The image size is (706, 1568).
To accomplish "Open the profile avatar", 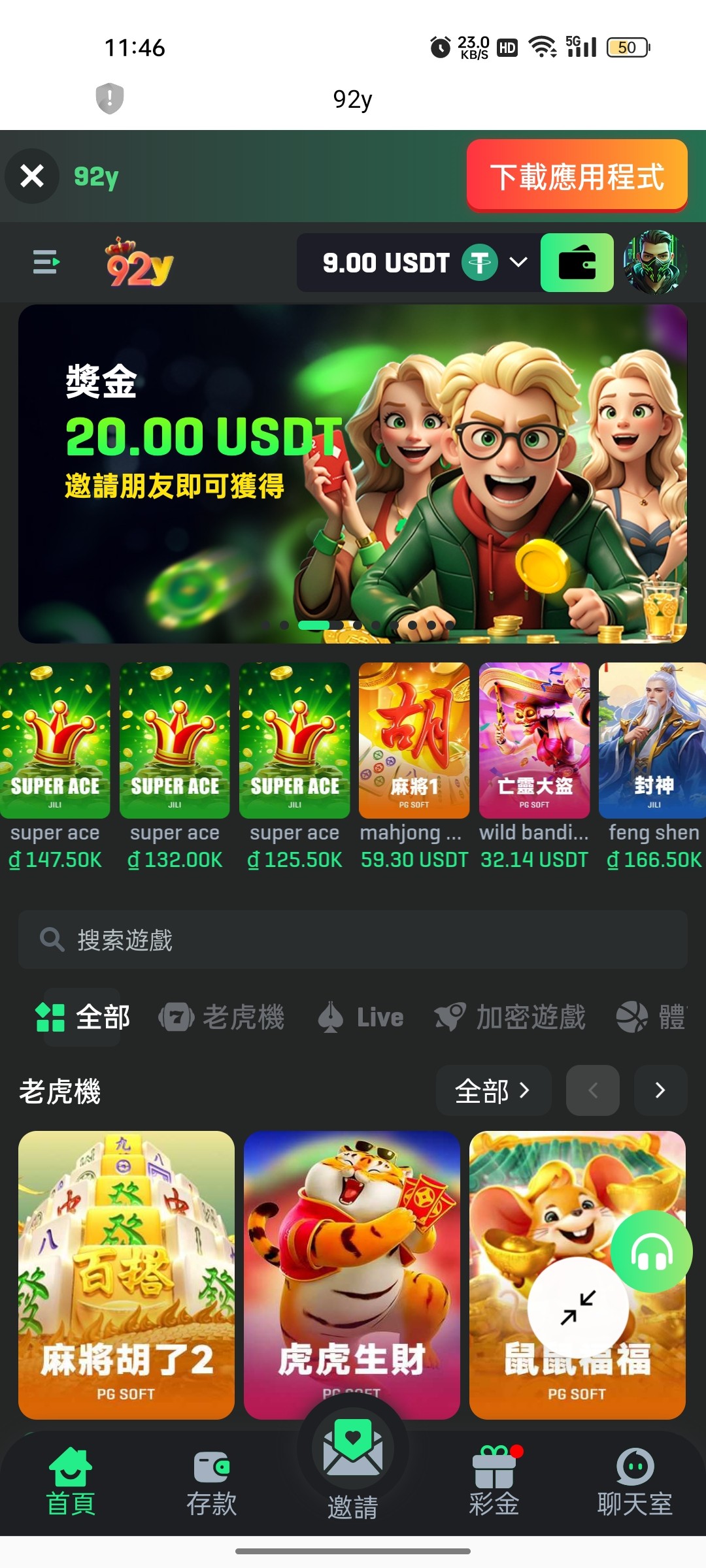I will click(654, 263).
